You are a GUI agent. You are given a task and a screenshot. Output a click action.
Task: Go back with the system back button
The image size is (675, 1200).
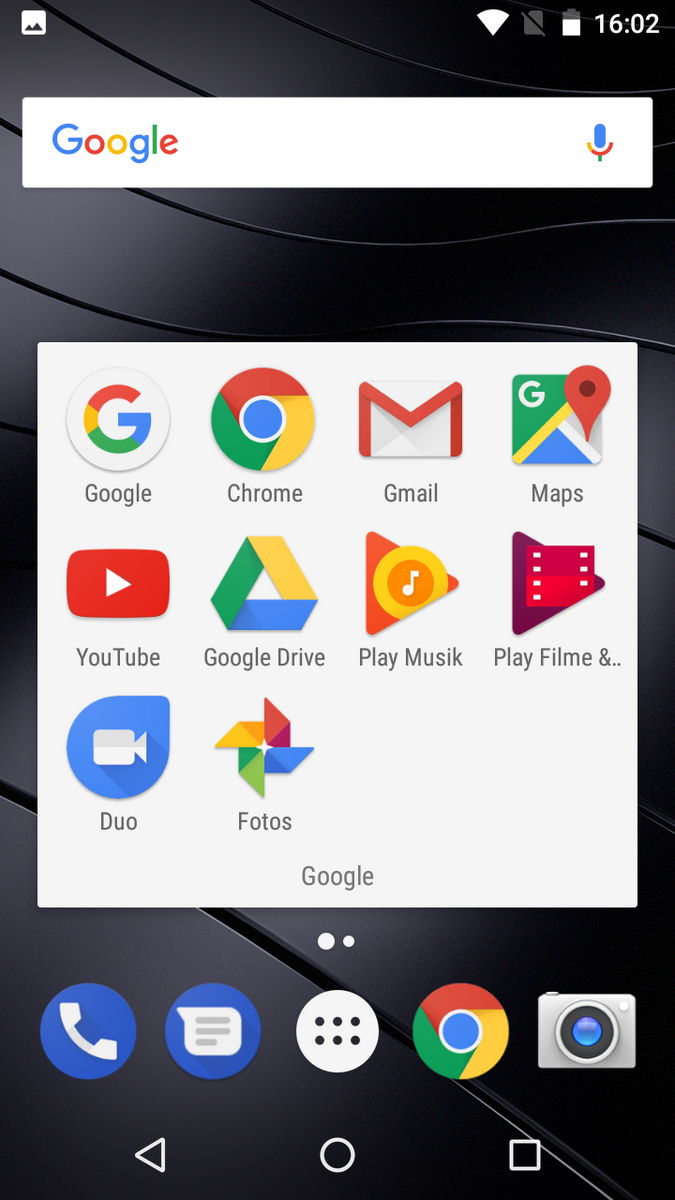coord(150,1155)
